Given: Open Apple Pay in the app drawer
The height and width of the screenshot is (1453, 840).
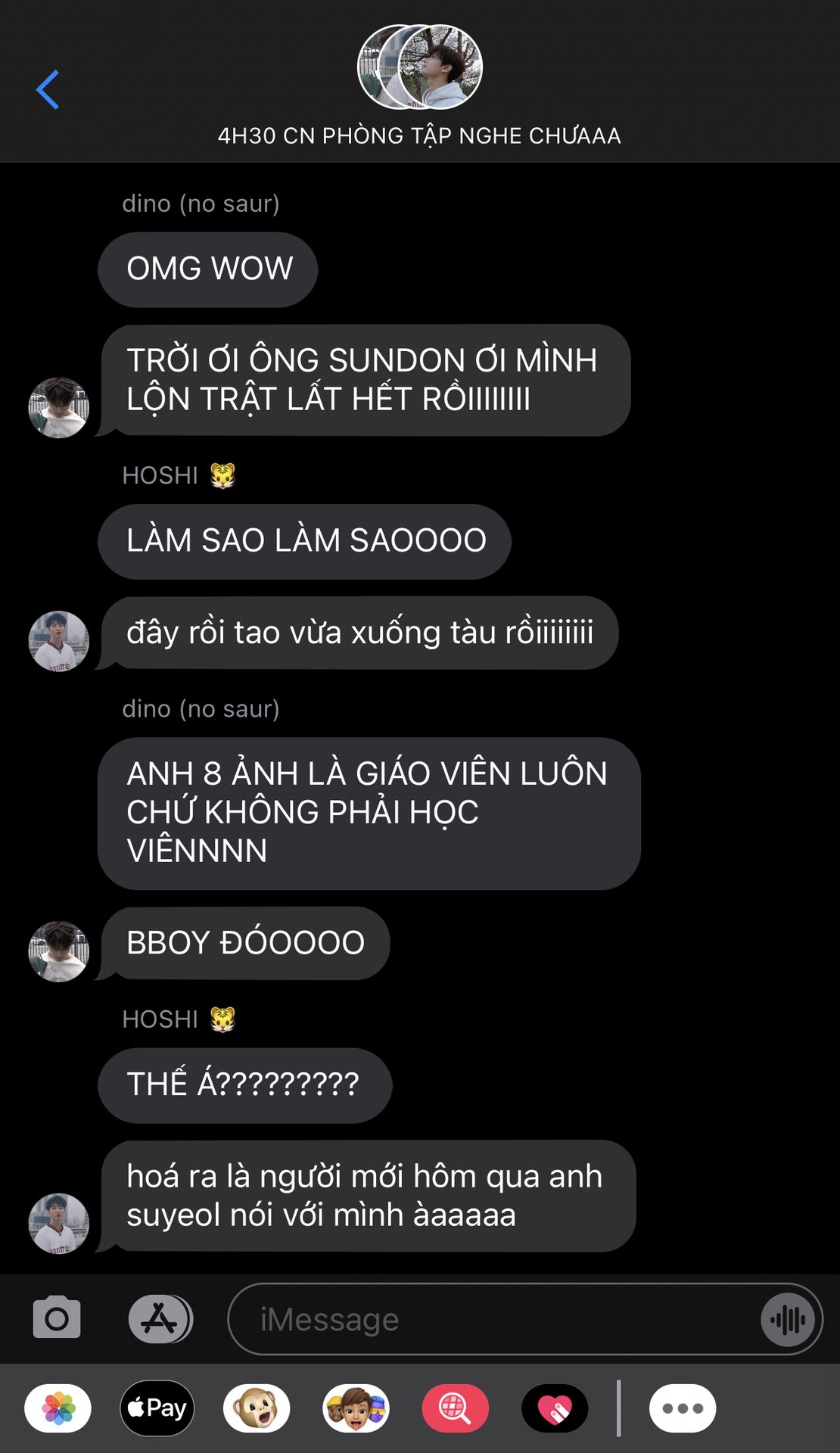Looking at the screenshot, I should 157,1408.
